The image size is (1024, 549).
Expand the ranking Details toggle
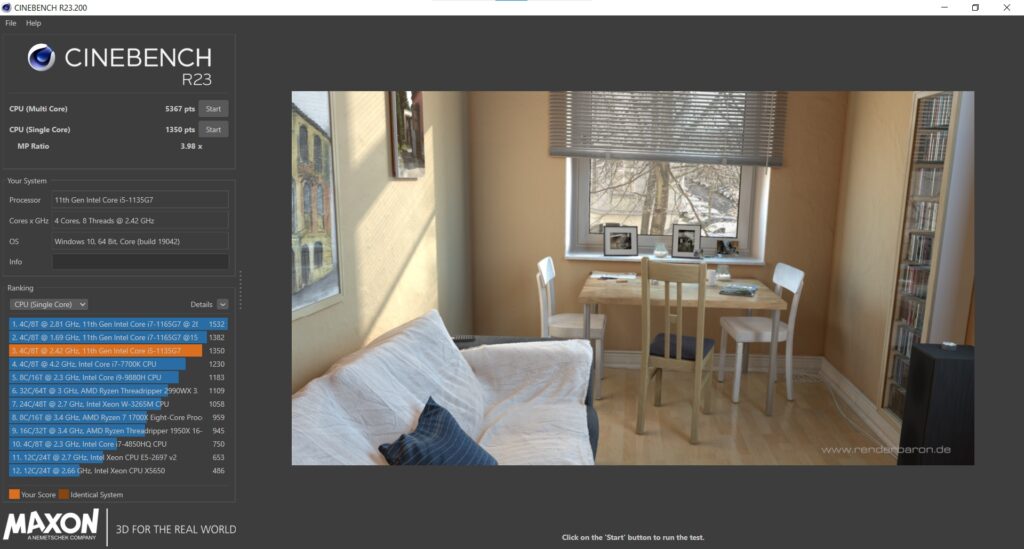222,304
